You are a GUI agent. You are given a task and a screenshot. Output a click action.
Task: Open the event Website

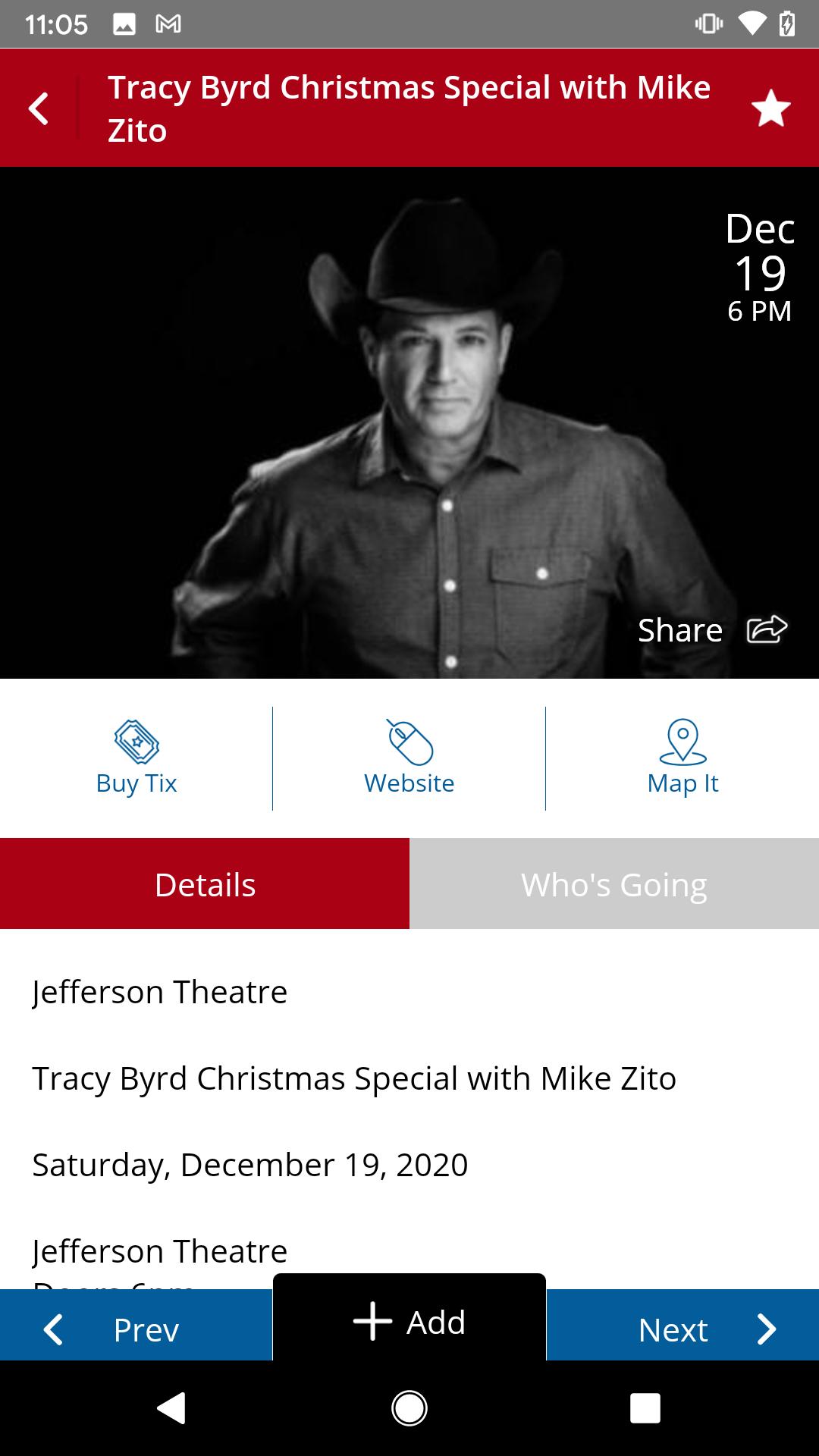(409, 758)
